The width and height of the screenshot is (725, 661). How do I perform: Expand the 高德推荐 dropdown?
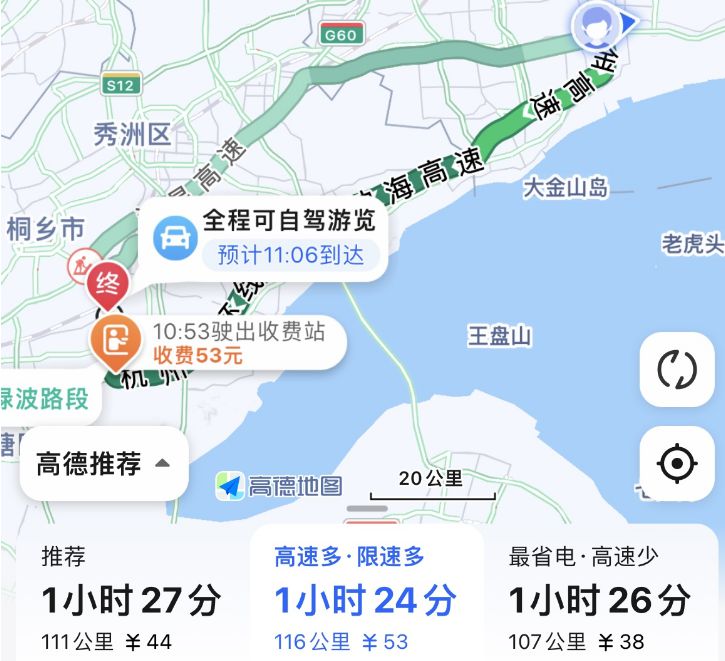104,464
